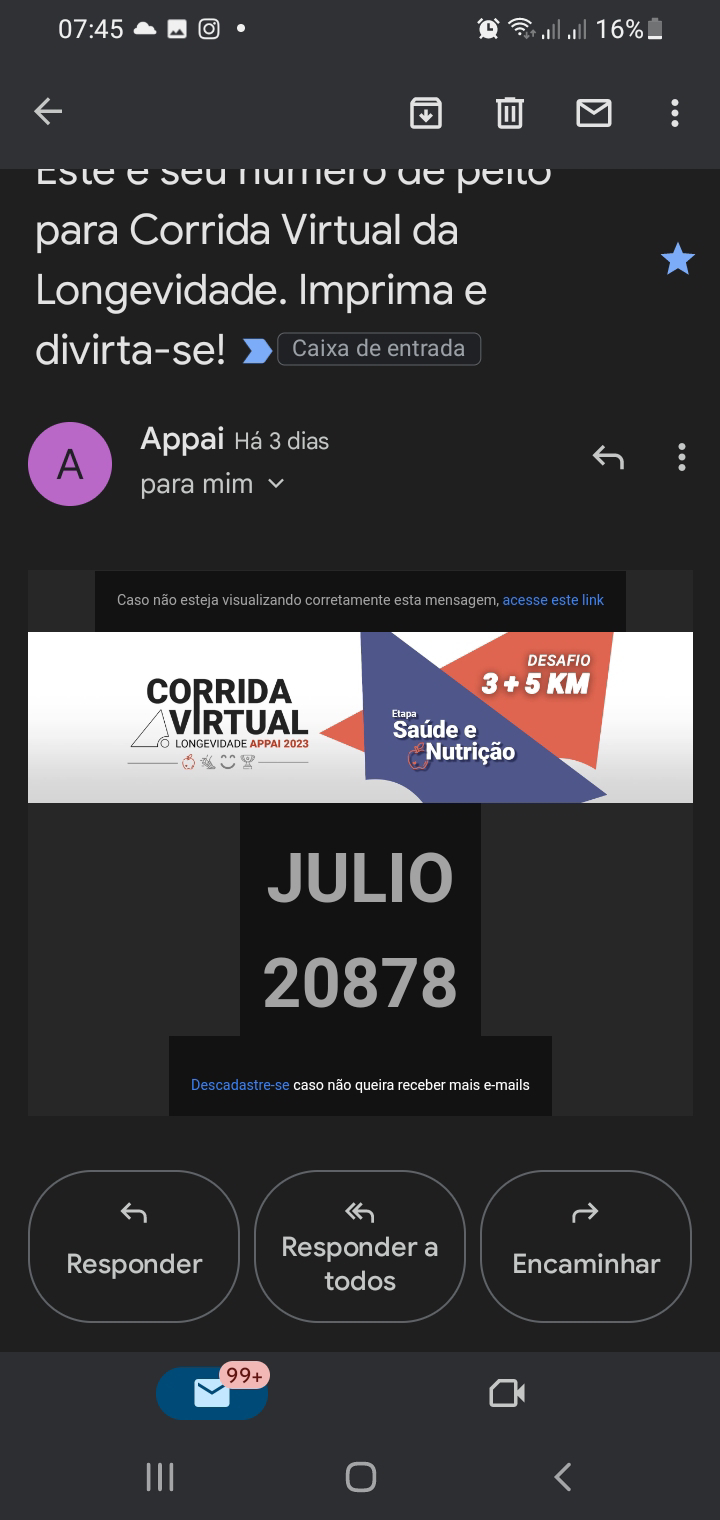Open recent apps from the navigation bar
The height and width of the screenshot is (1520, 720).
pyautogui.click(x=160, y=1477)
